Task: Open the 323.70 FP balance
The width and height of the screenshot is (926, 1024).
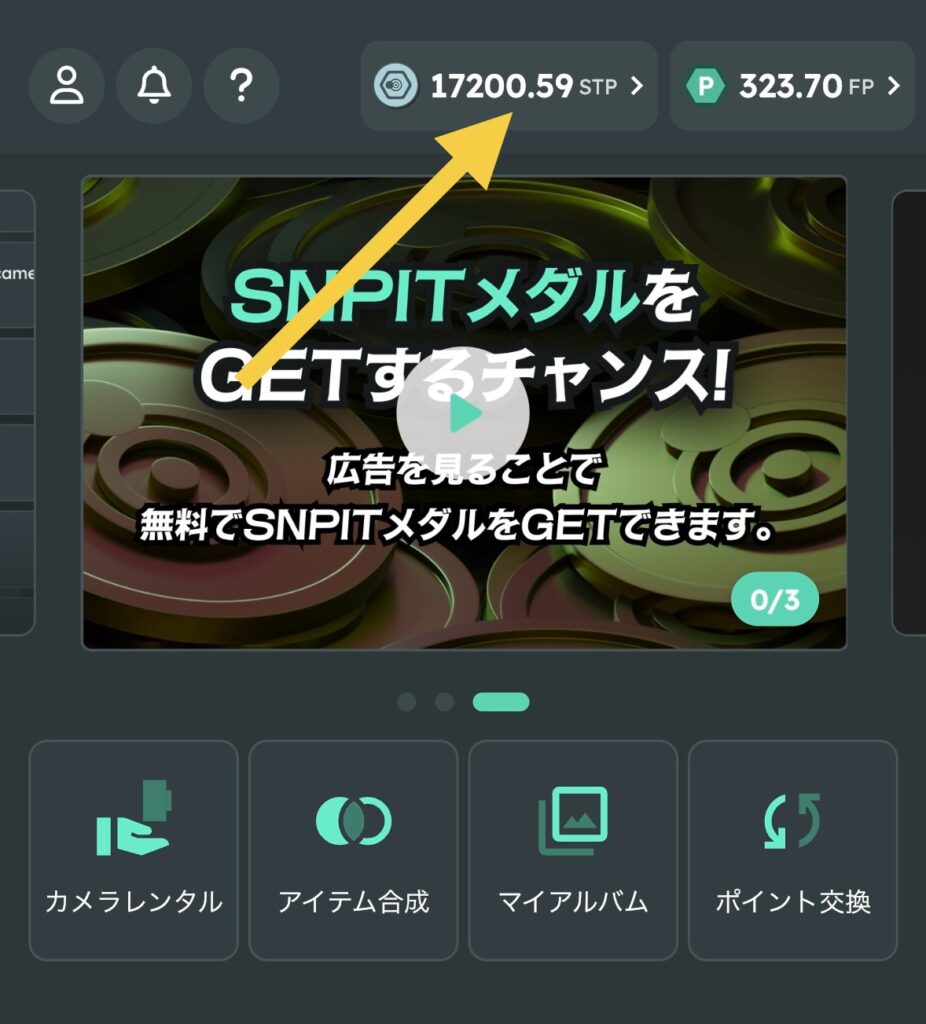Action: (792, 86)
